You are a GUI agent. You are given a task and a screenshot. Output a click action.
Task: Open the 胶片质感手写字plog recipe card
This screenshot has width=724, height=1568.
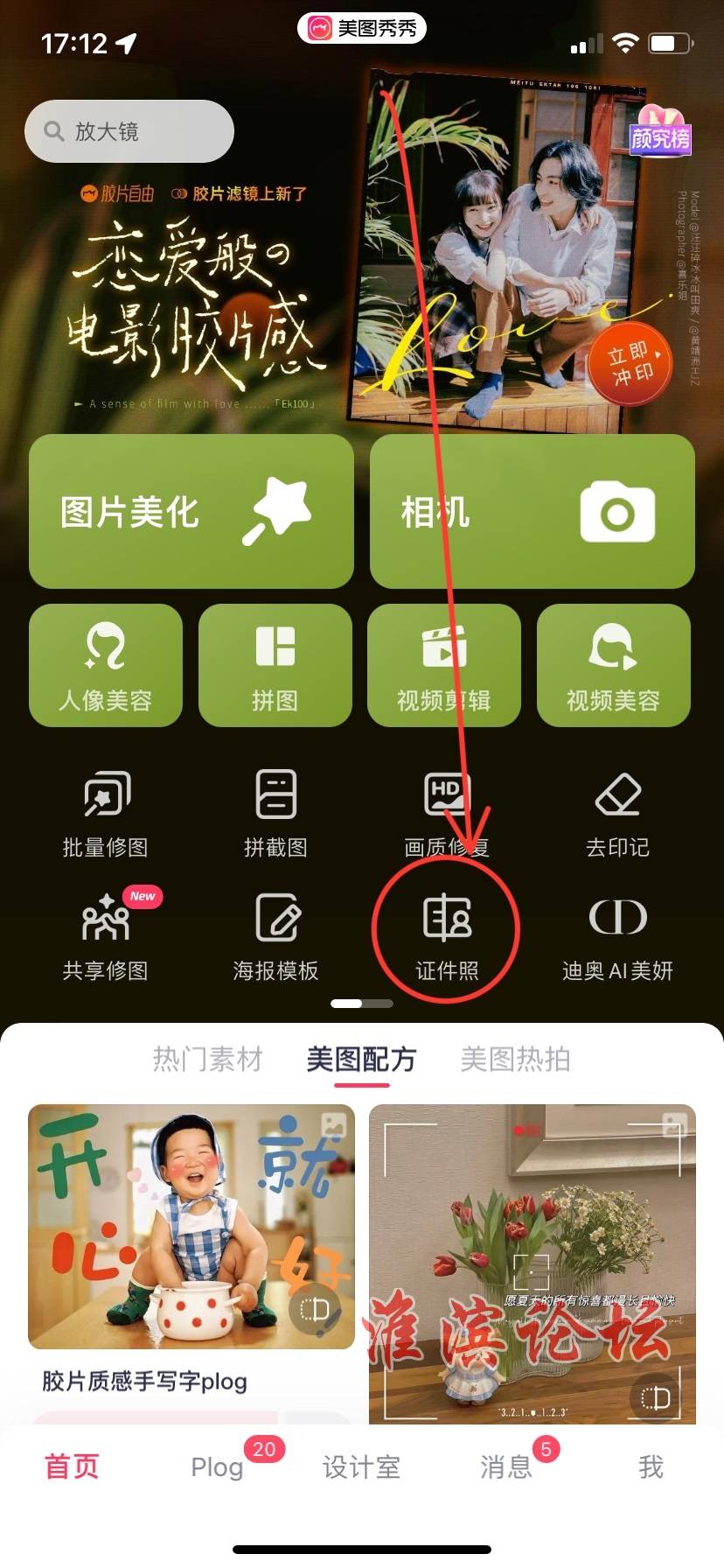point(191,1242)
